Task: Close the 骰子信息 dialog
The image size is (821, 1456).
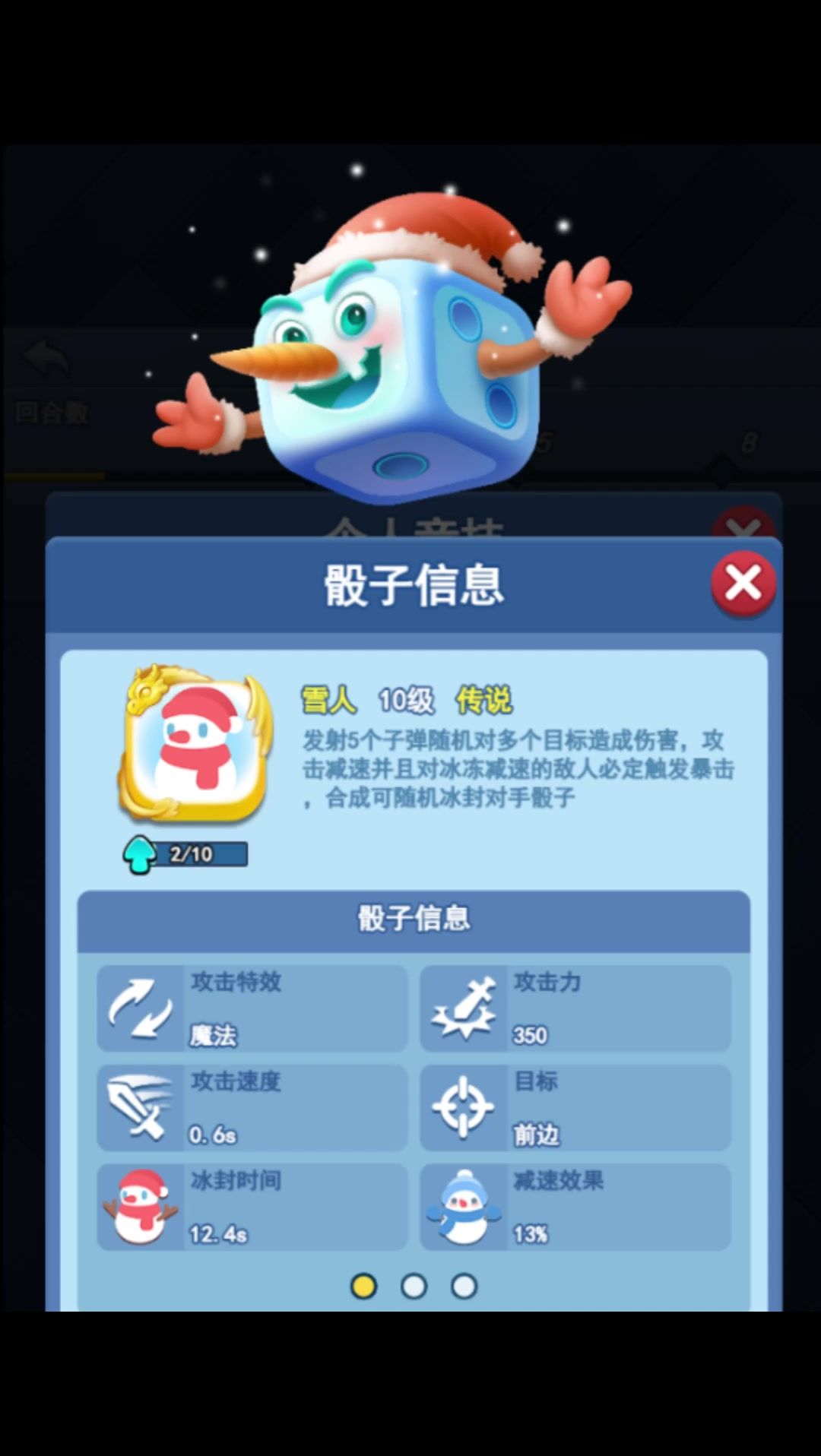Action: click(743, 584)
